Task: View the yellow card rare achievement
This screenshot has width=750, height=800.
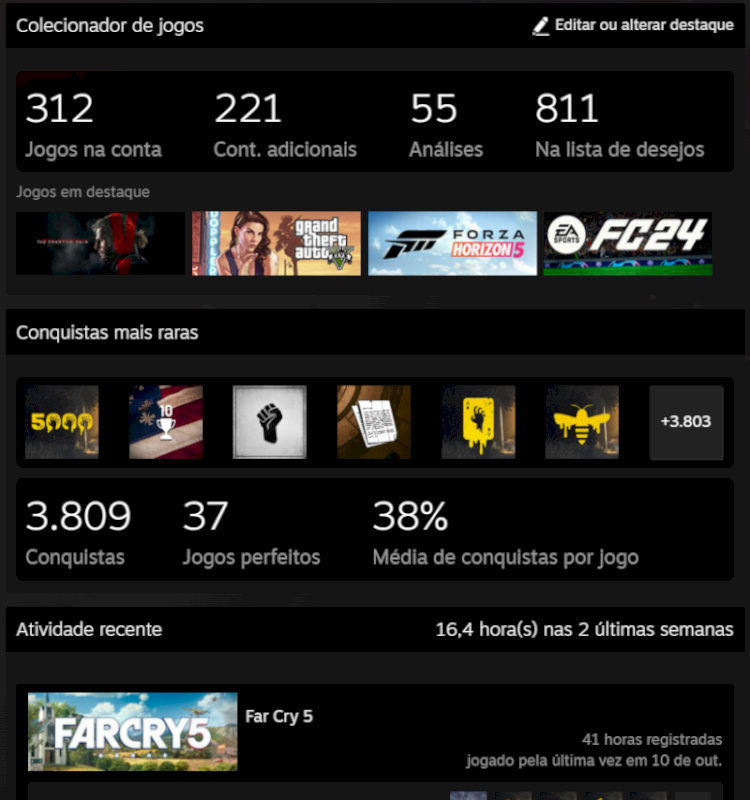Action: 478,422
